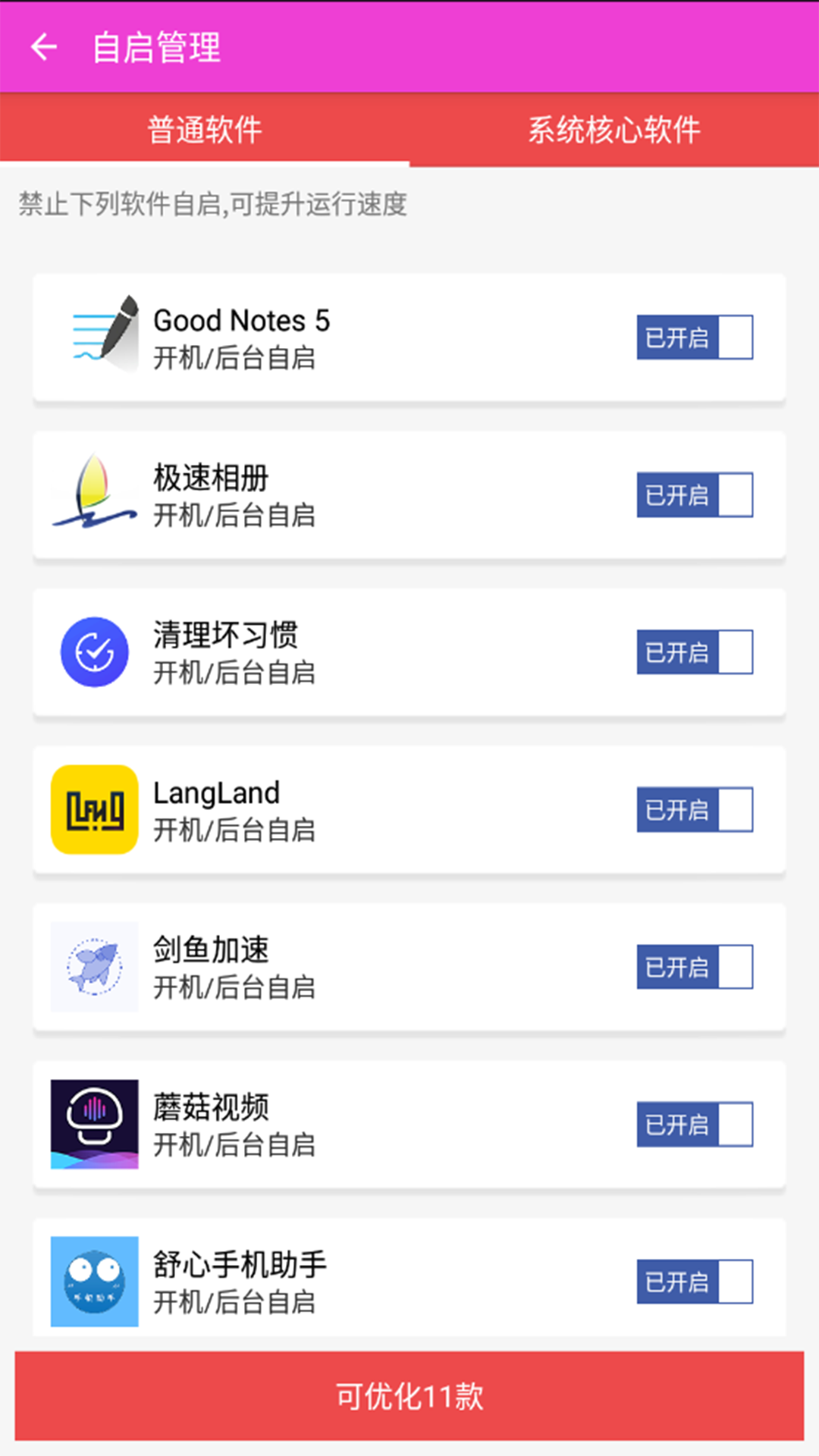The height and width of the screenshot is (1456, 819).
Task: Select the 剑鱼加速 list item row
Action: point(341,966)
